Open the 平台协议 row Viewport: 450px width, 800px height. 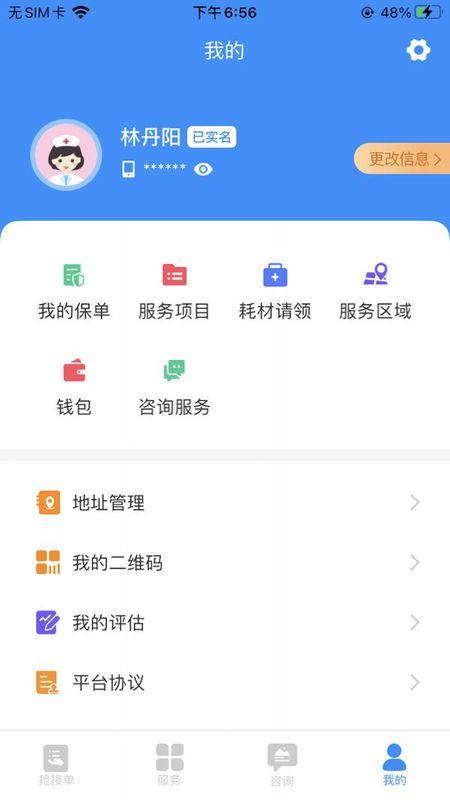pos(225,683)
